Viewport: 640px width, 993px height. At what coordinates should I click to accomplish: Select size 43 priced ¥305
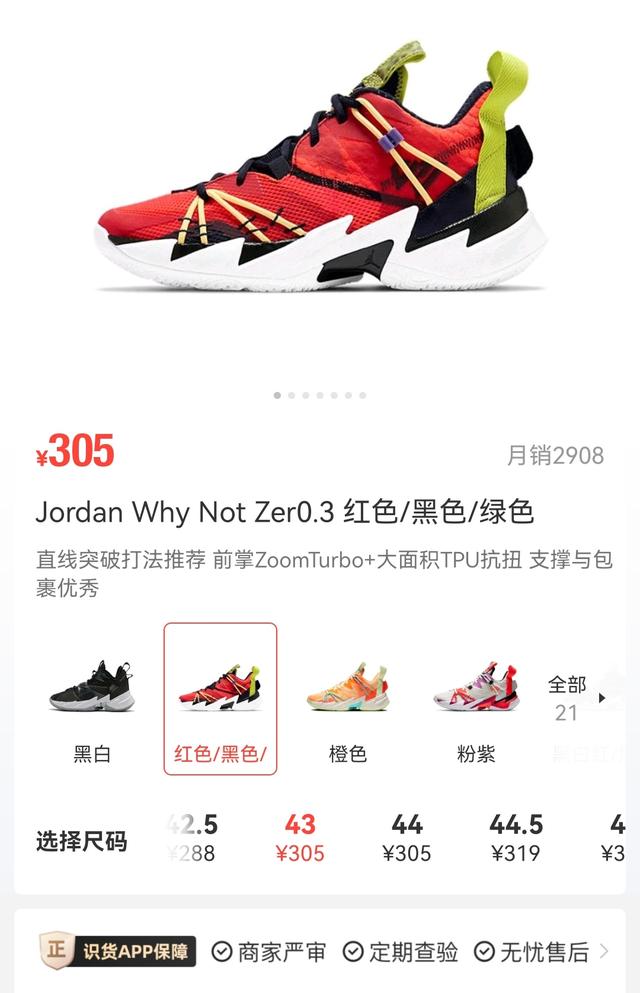point(300,838)
